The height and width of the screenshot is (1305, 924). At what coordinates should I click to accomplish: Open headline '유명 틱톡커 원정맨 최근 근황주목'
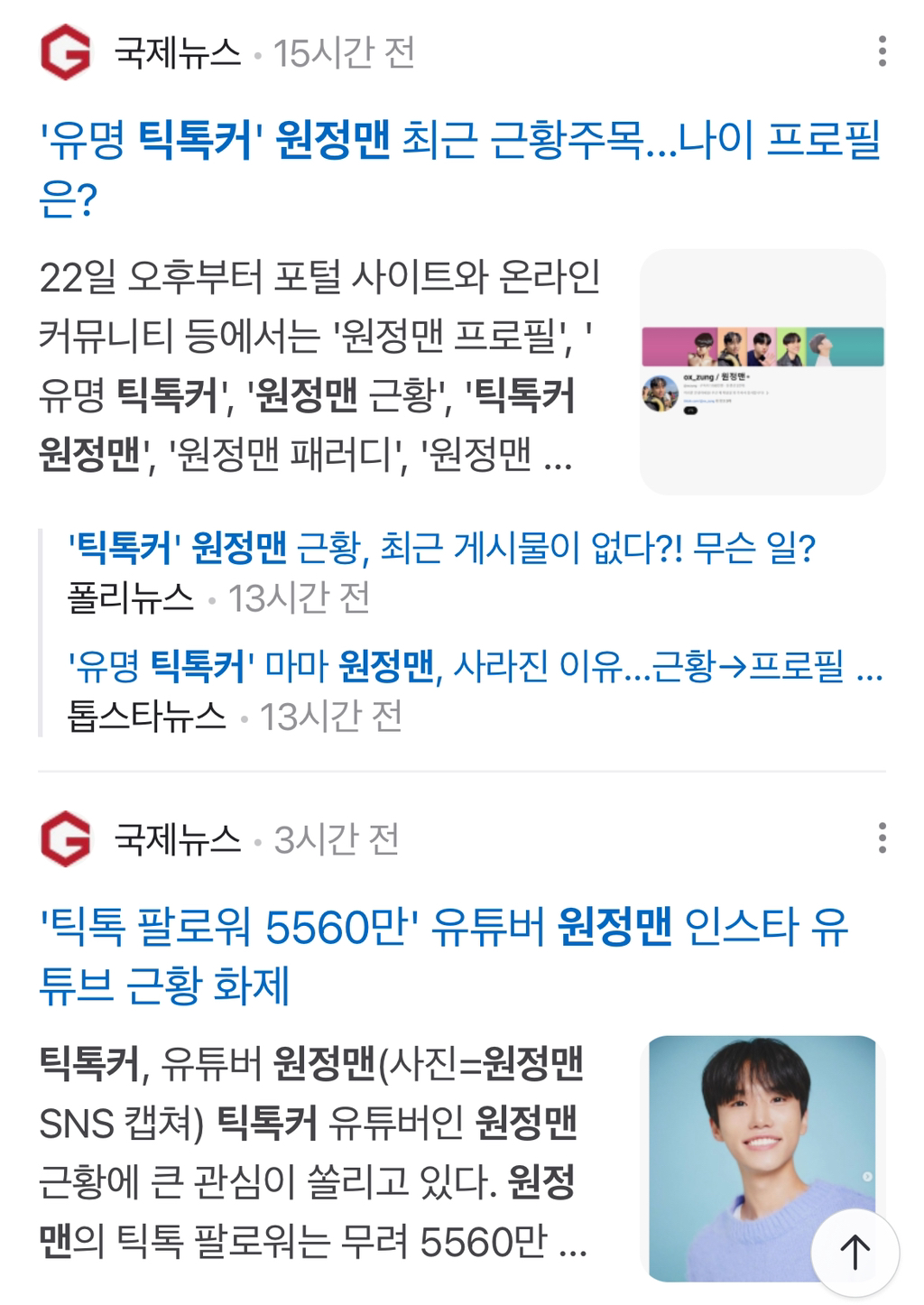click(x=459, y=170)
